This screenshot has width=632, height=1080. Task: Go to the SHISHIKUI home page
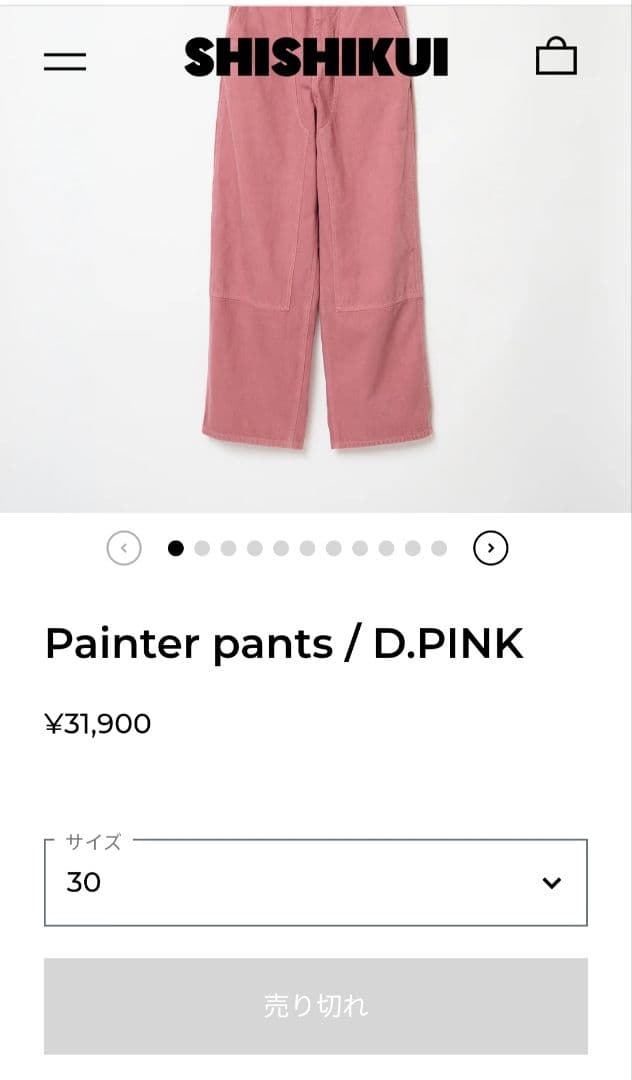(x=316, y=58)
